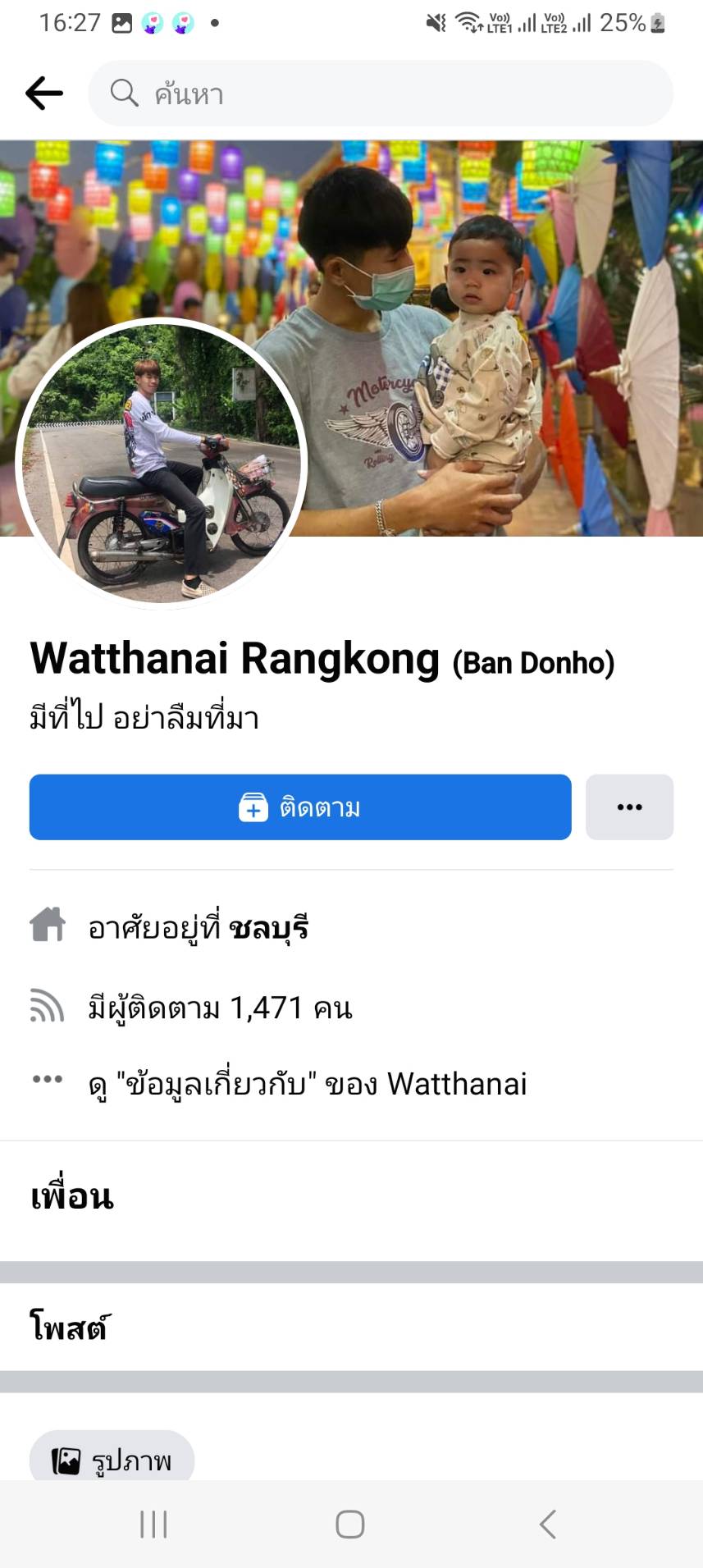
Task: Go back using the top arrow
Action: pos(44,94)
